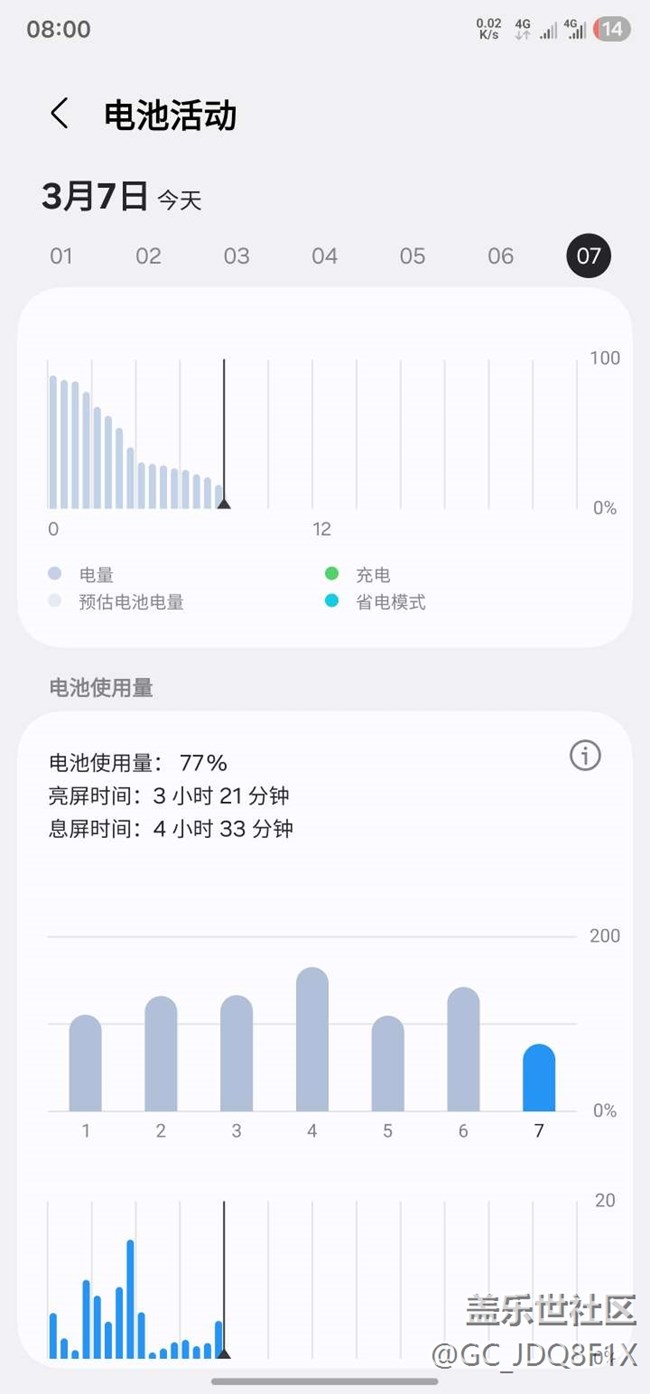Select day 1 bar in usage chart
The width and height of the screenshot is (650, 1394).
pos(86,1064)
